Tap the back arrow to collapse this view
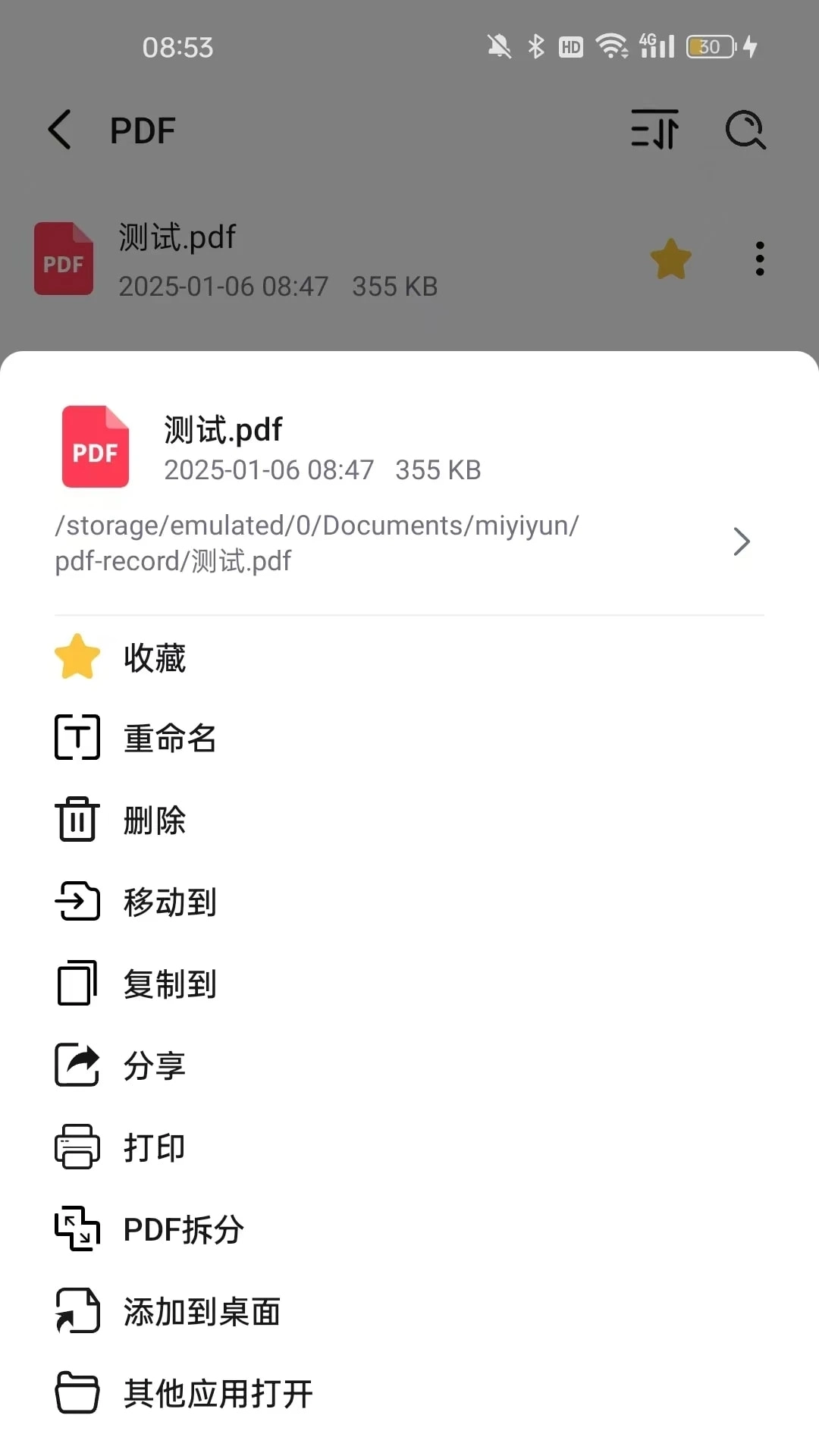Screen dimensions: 819x1456 click(x=60, y=130)
